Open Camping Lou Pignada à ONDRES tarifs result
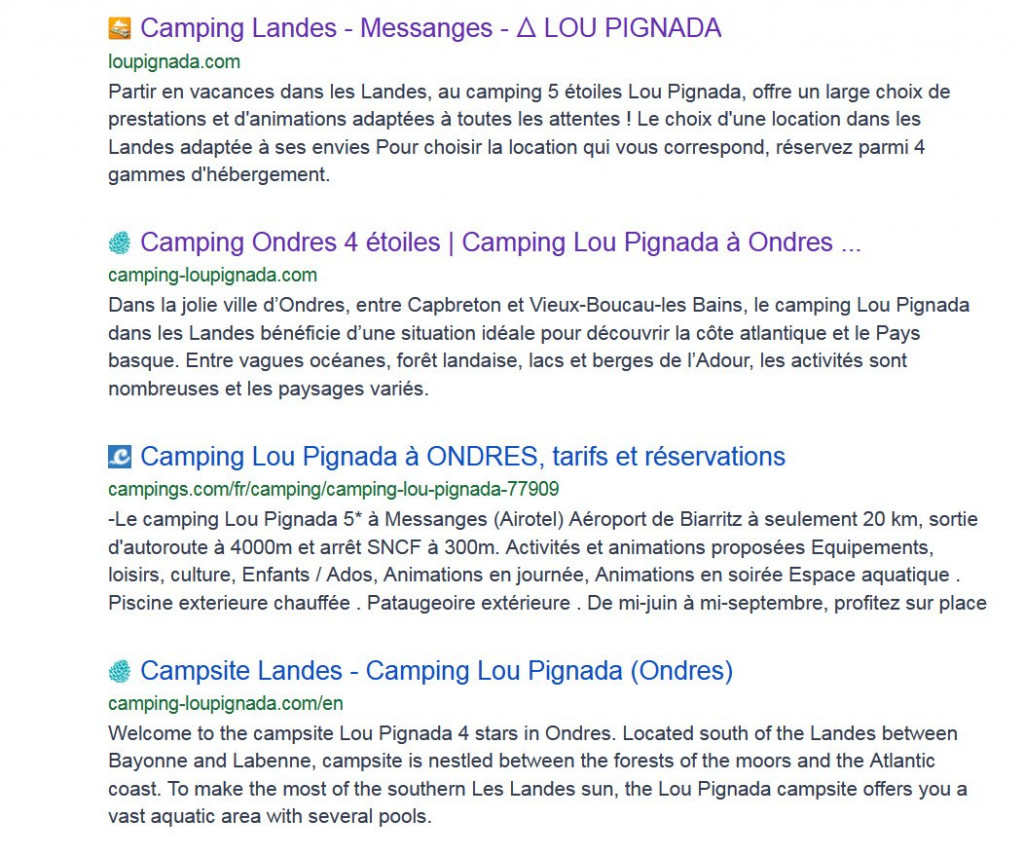Screen dimensions: 1024x856 tap(462, 457)
